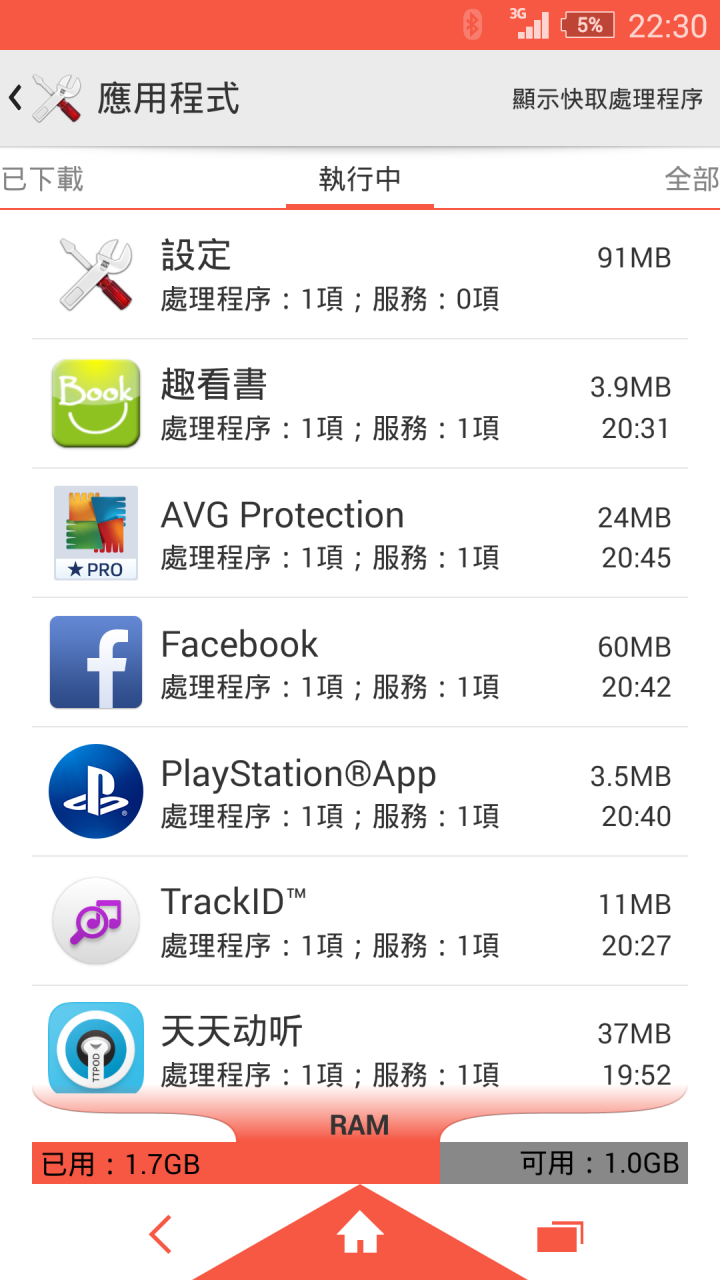
Task: Open the 設定 running process entry
Action: coord(360,275)
